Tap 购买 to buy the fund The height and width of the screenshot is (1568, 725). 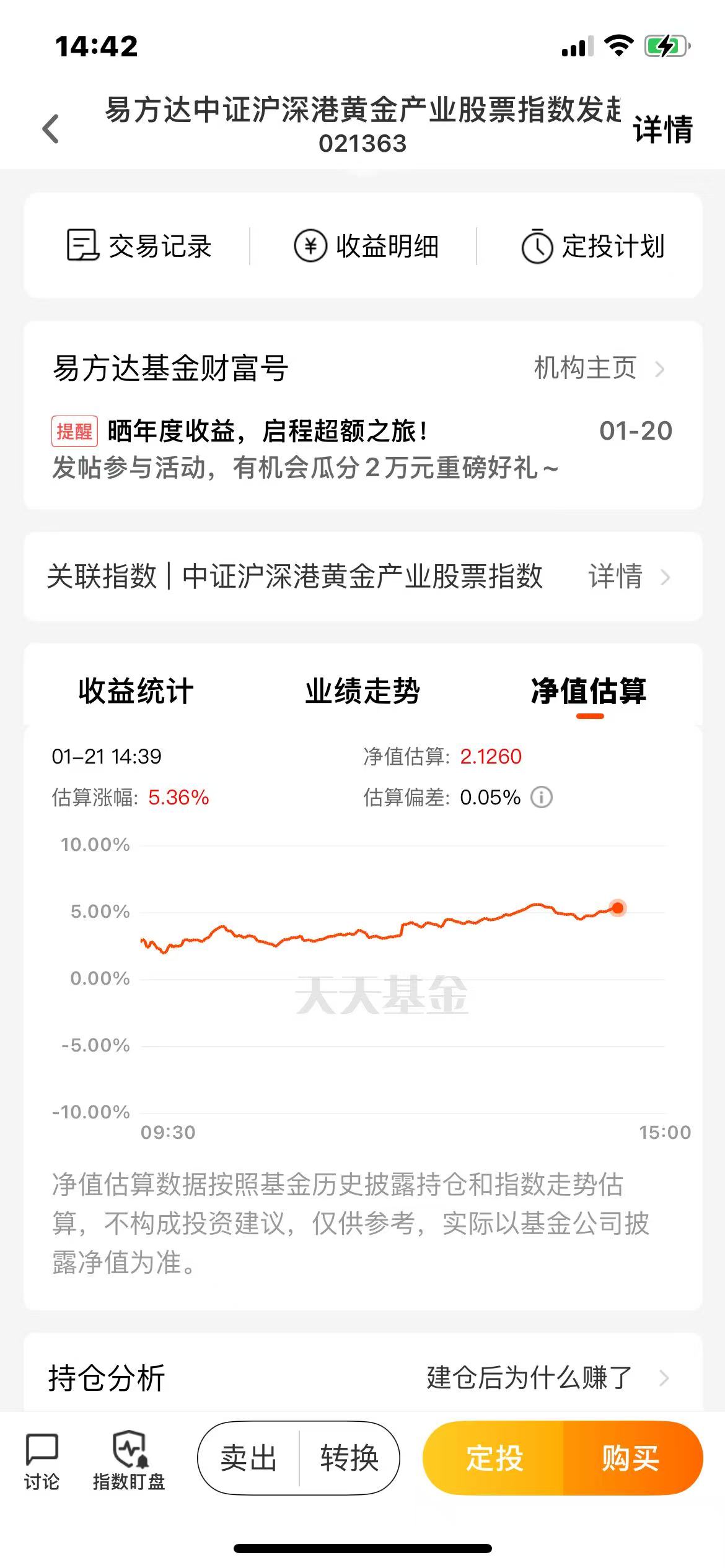click(631, 1458)
